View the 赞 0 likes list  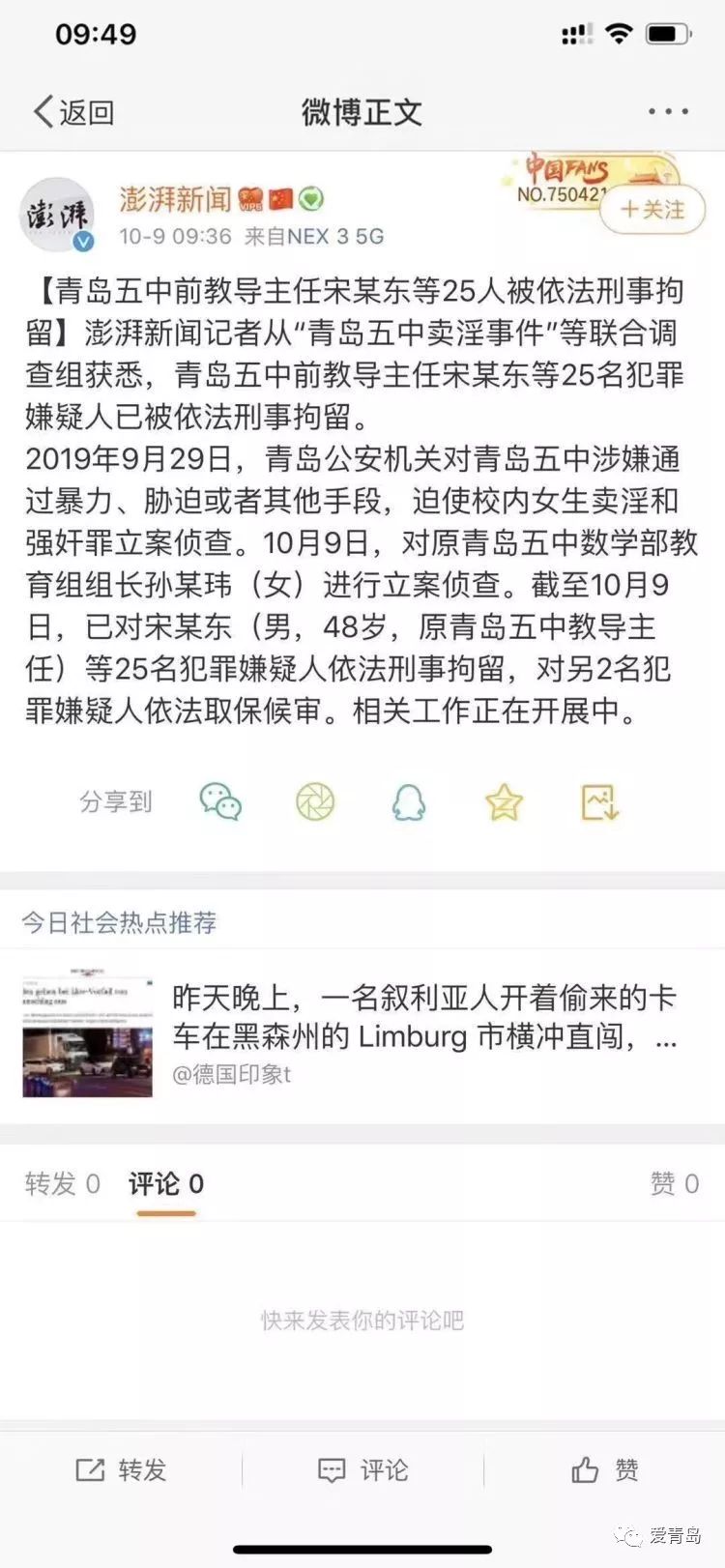tap(674, 1183)
